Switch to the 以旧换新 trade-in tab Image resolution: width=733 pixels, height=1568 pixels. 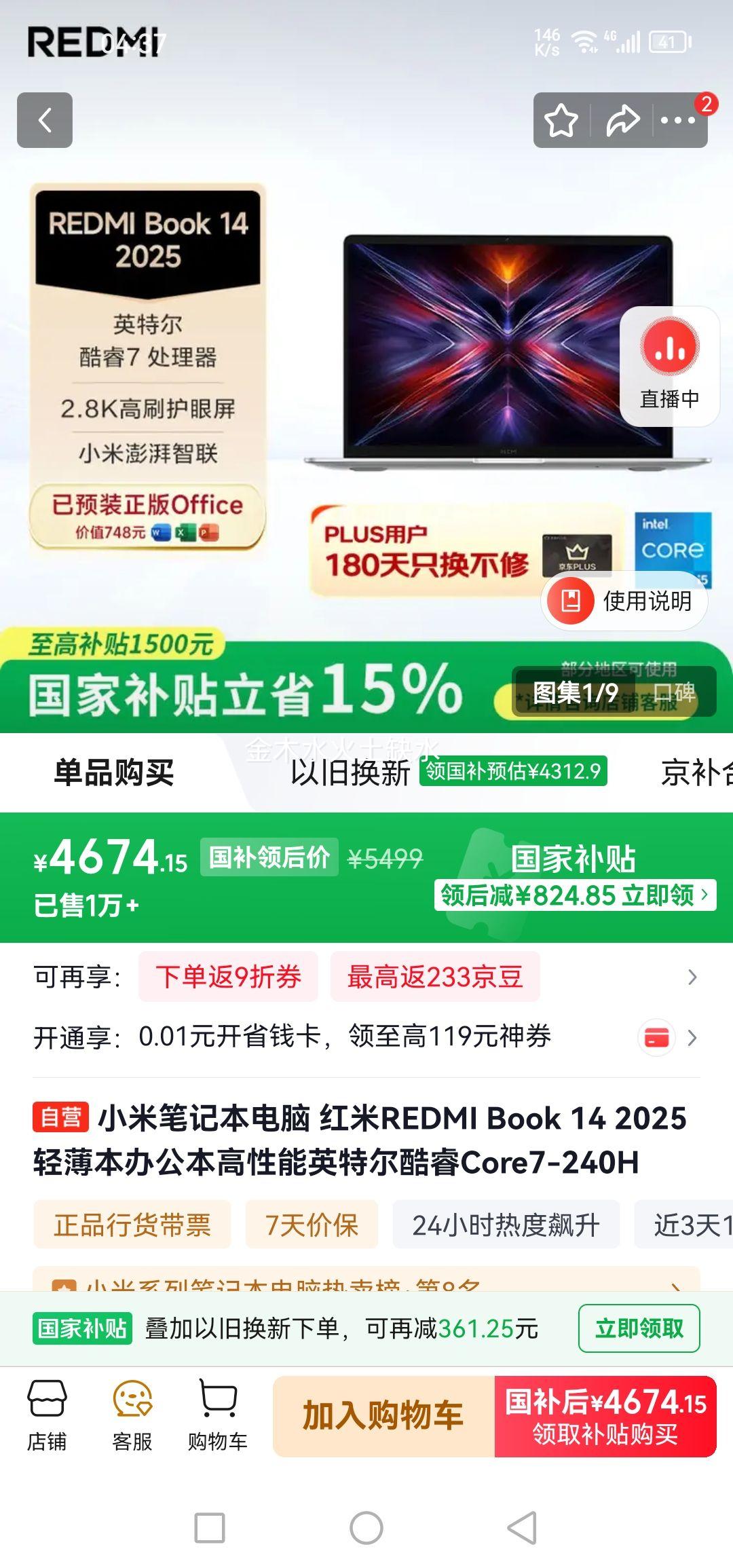pos(350,774)
